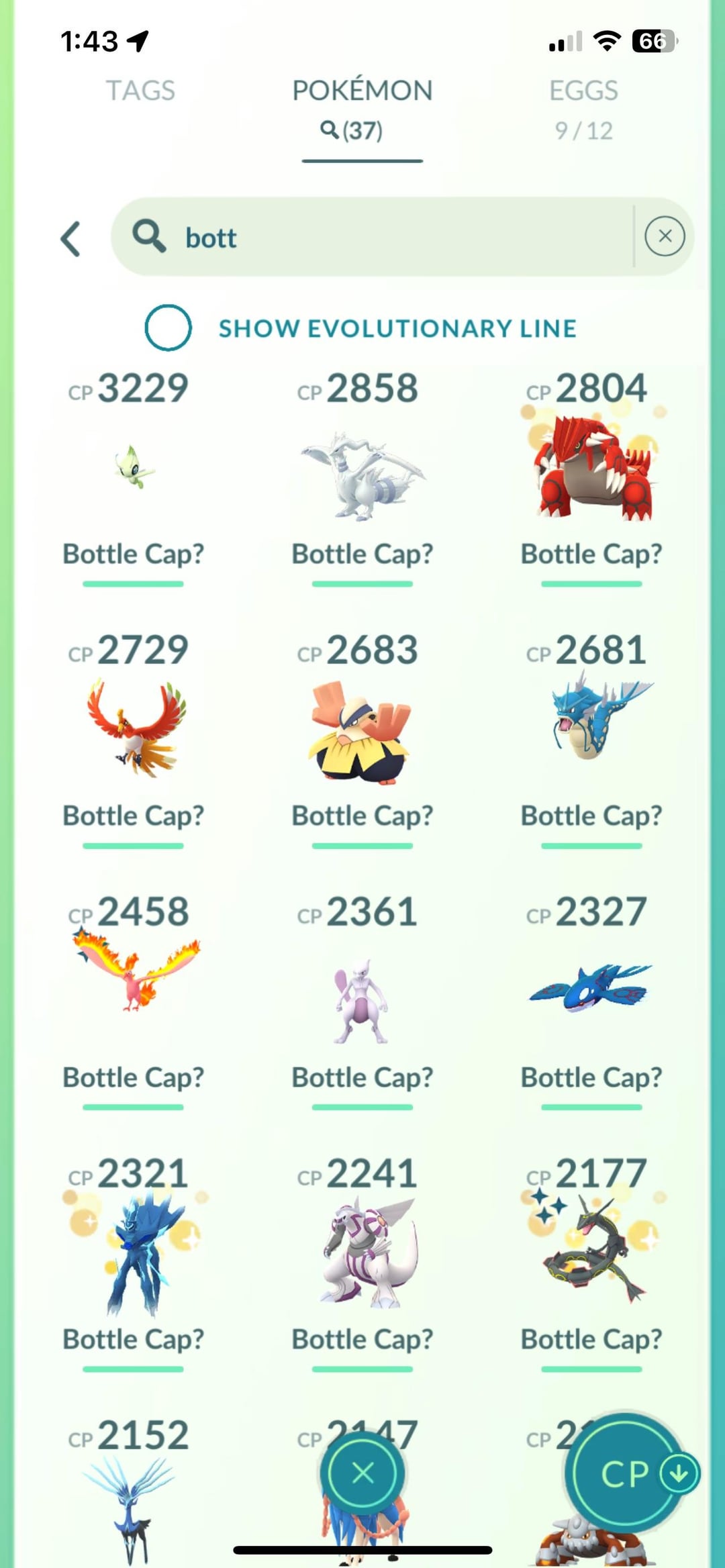Select the CP 2804 Groudon
This screenshot has width=725, height=1568.
[591, 478]
